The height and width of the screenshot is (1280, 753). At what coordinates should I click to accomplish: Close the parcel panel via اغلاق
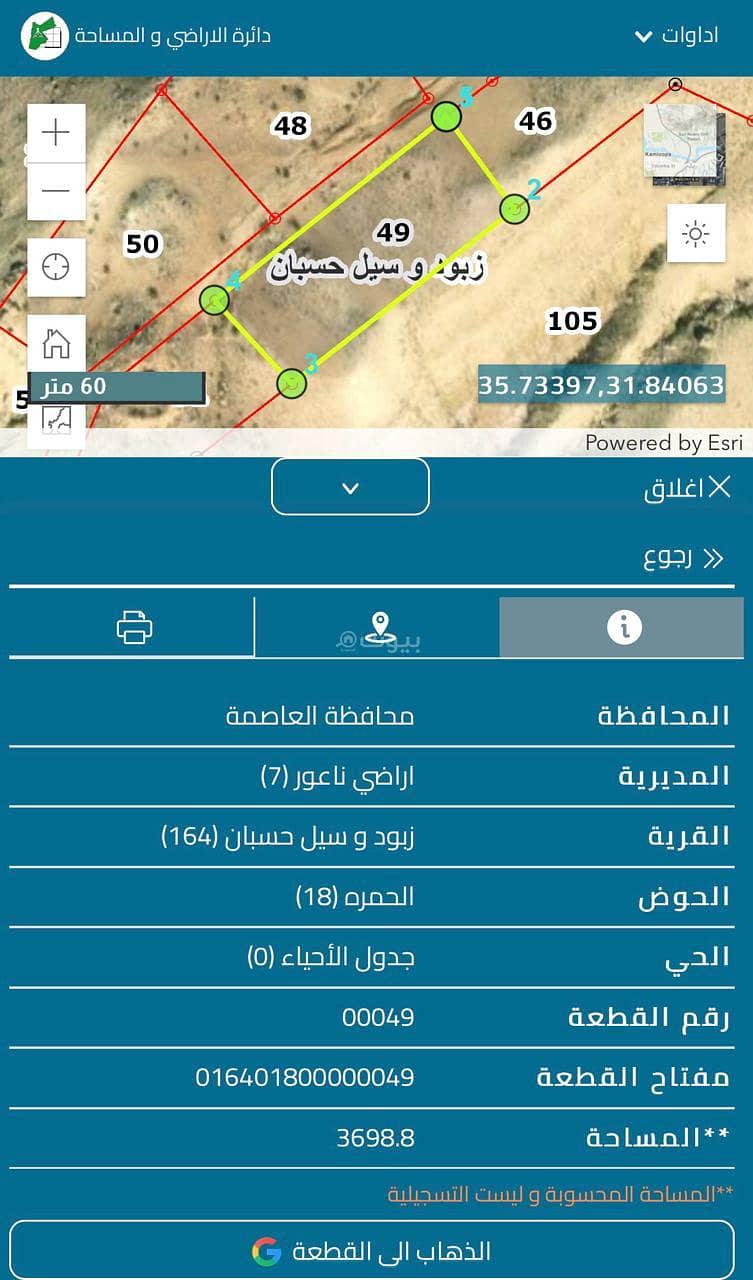[x=689, y=489]
